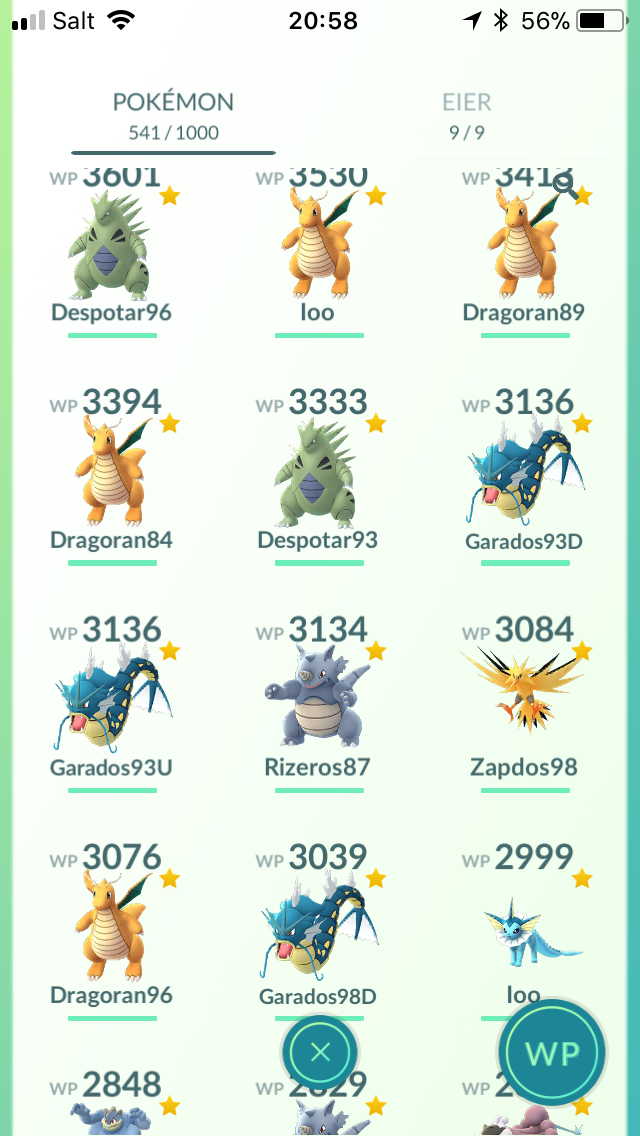Open the Machamp with WP 2848
The image size is (640, 1136).
[x=112, y=1103]
